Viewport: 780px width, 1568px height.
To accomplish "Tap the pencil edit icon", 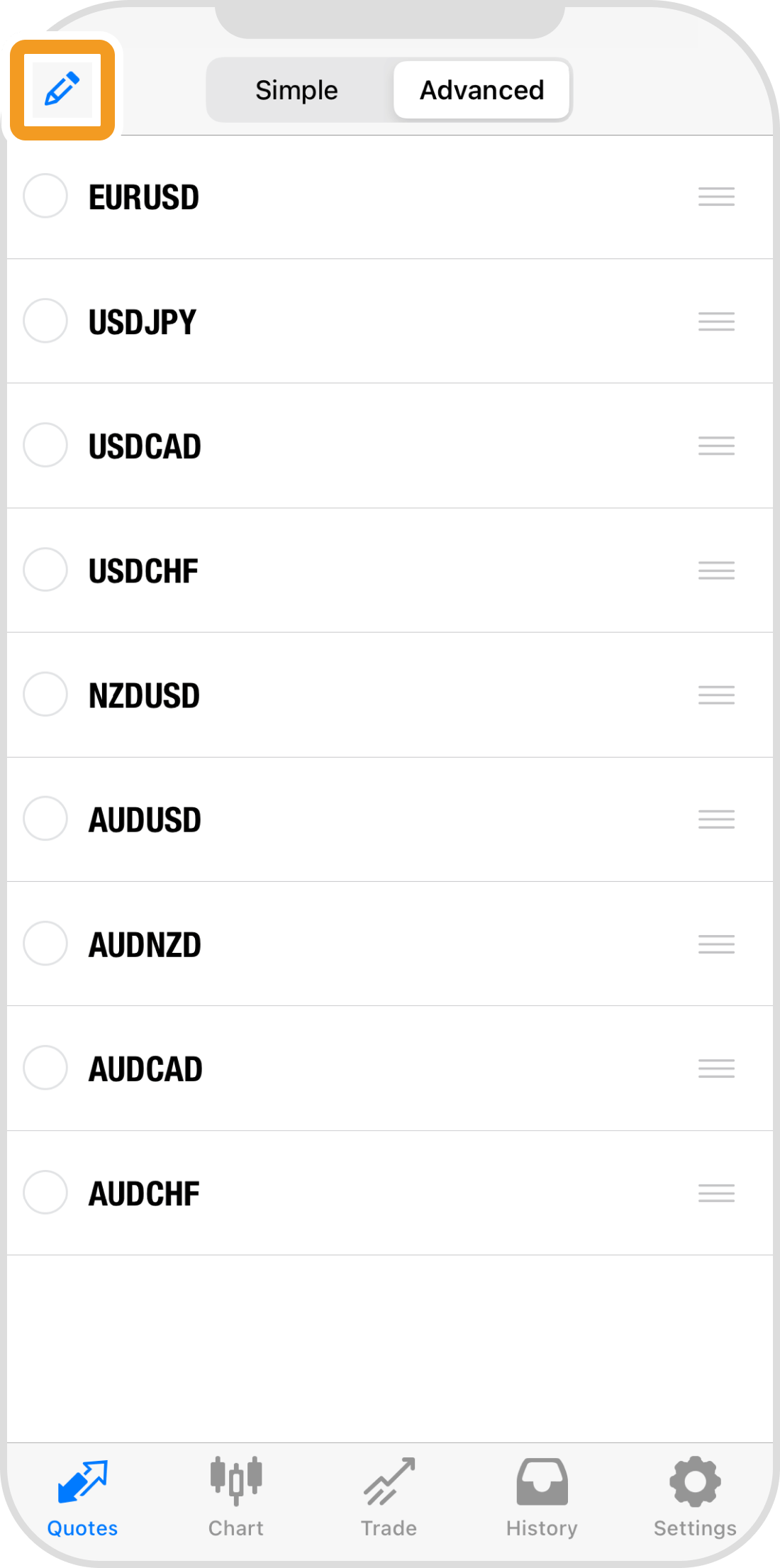I will 62,89.
